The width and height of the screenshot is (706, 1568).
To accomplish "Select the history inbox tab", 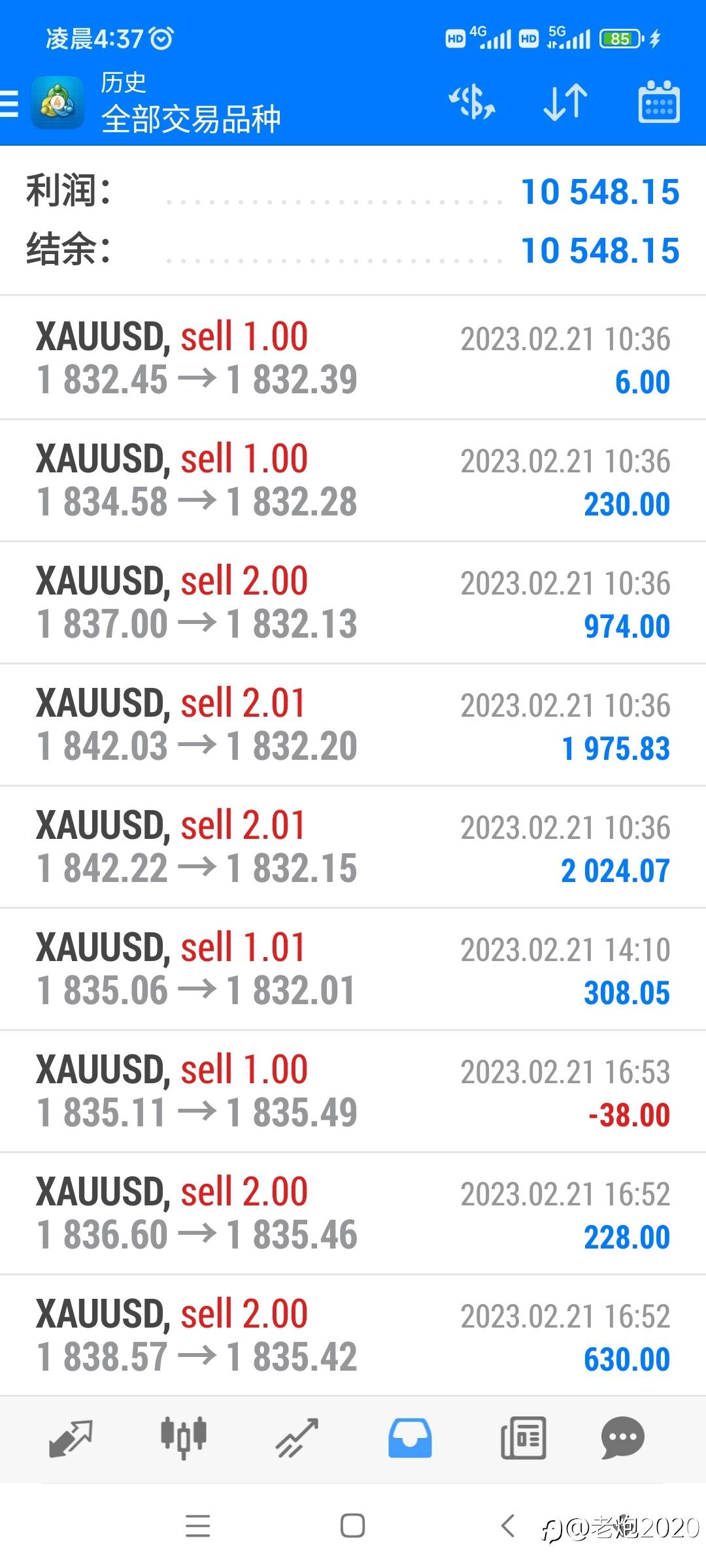I will 410,1439.
